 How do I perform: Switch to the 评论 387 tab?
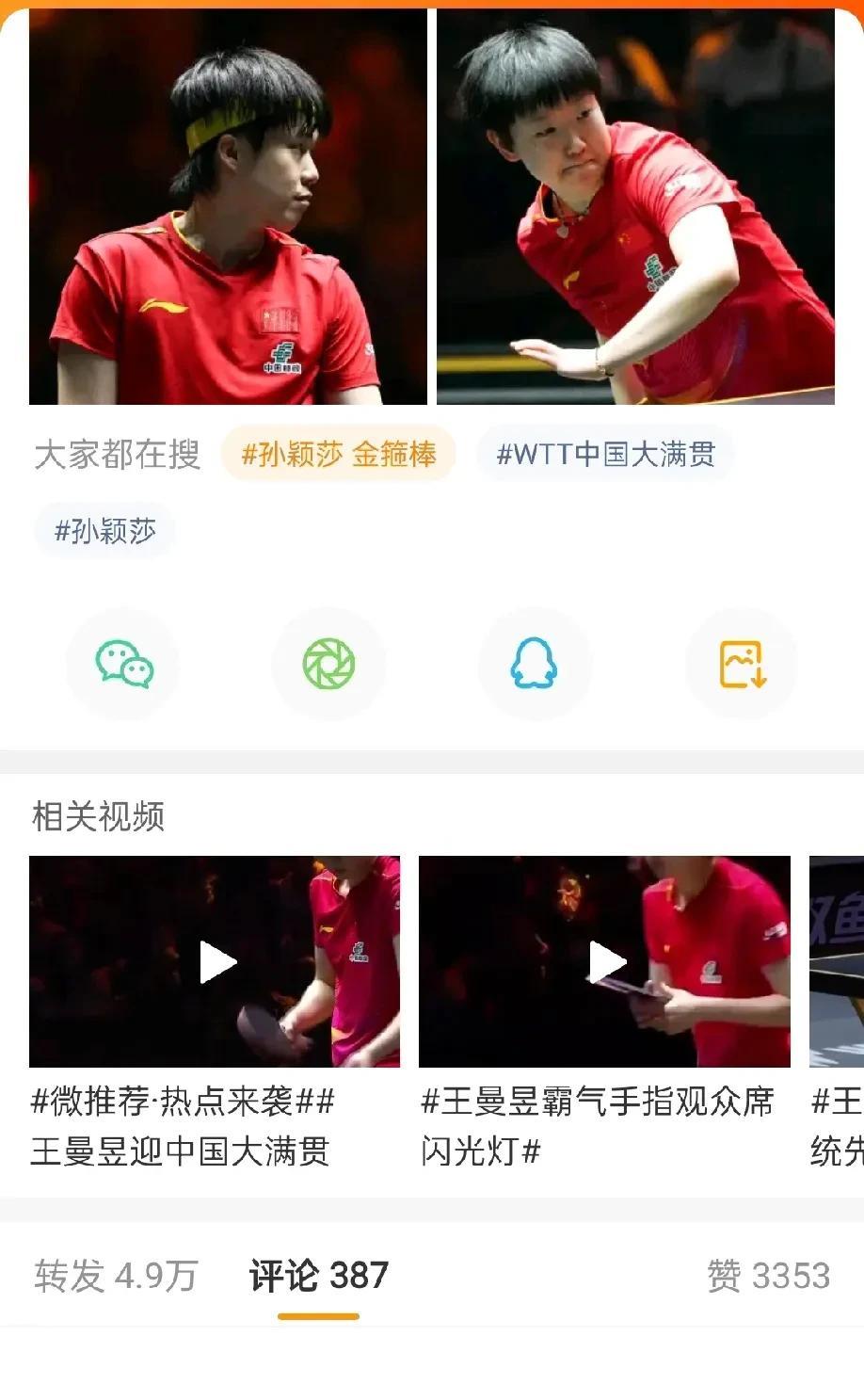pyautogui.click(x=318, y=1277)
